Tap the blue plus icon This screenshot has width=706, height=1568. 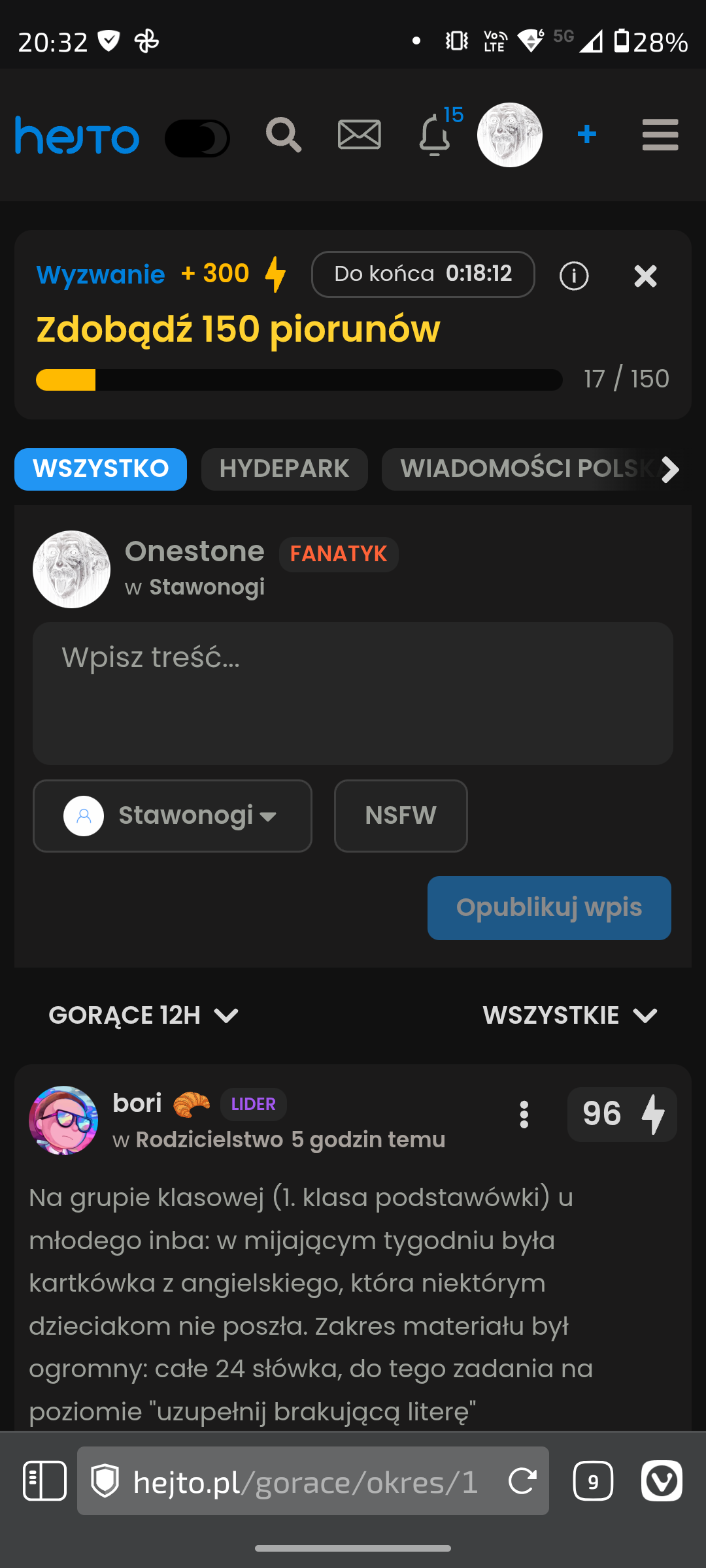(586, 135)
